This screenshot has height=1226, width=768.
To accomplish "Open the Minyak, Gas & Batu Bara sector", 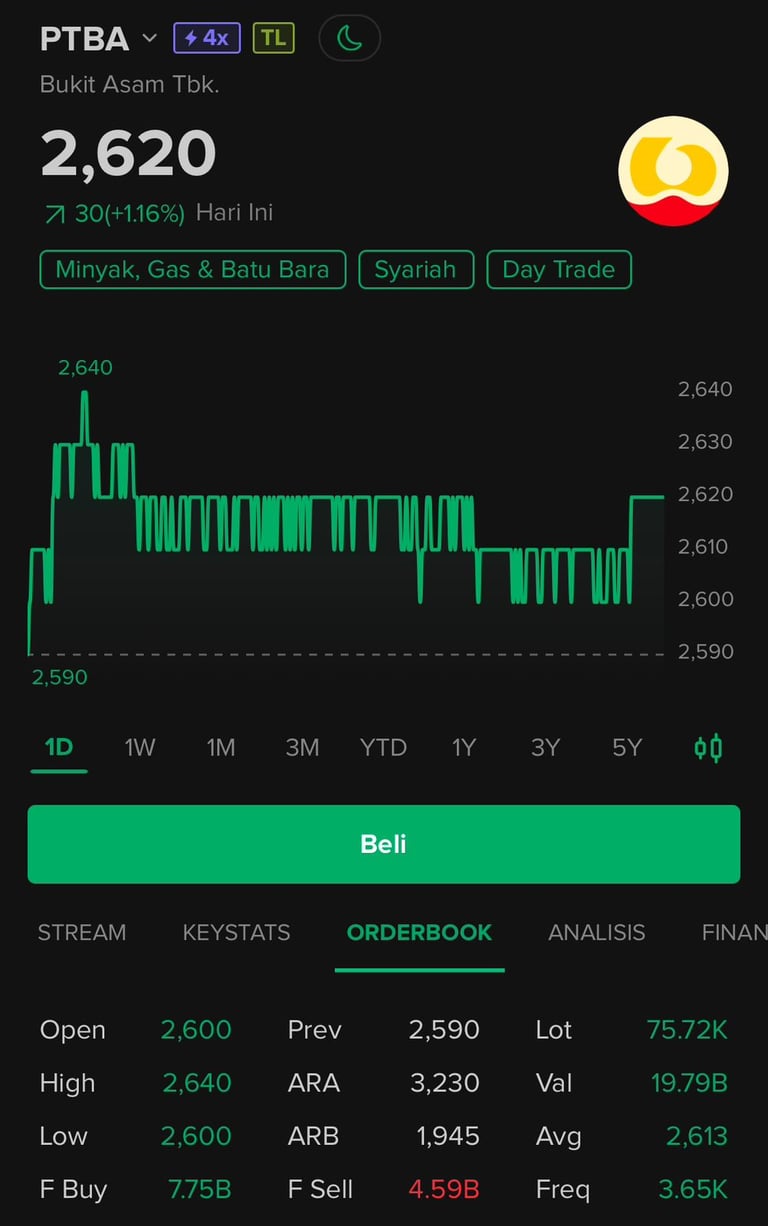I will (x=192, y=269).
